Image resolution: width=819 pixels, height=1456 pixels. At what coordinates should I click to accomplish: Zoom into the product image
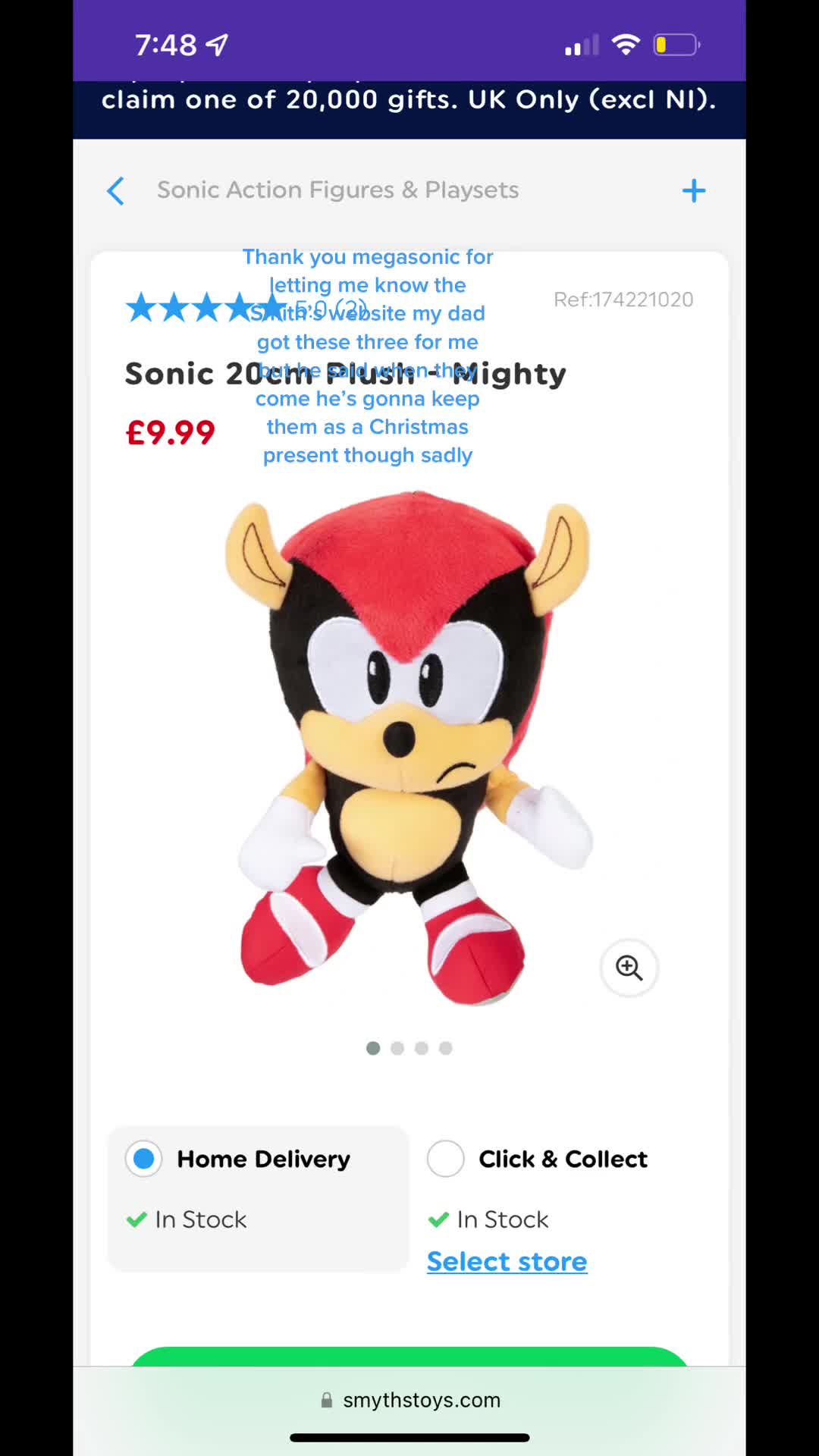point(629,968)
